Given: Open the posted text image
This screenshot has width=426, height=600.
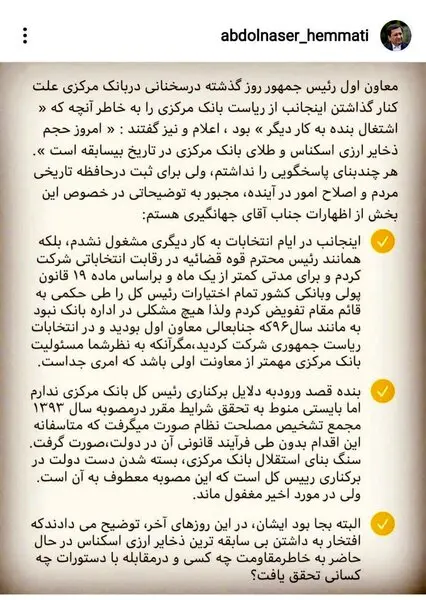Looking at the screenshot, I should (x=213, y=329).
